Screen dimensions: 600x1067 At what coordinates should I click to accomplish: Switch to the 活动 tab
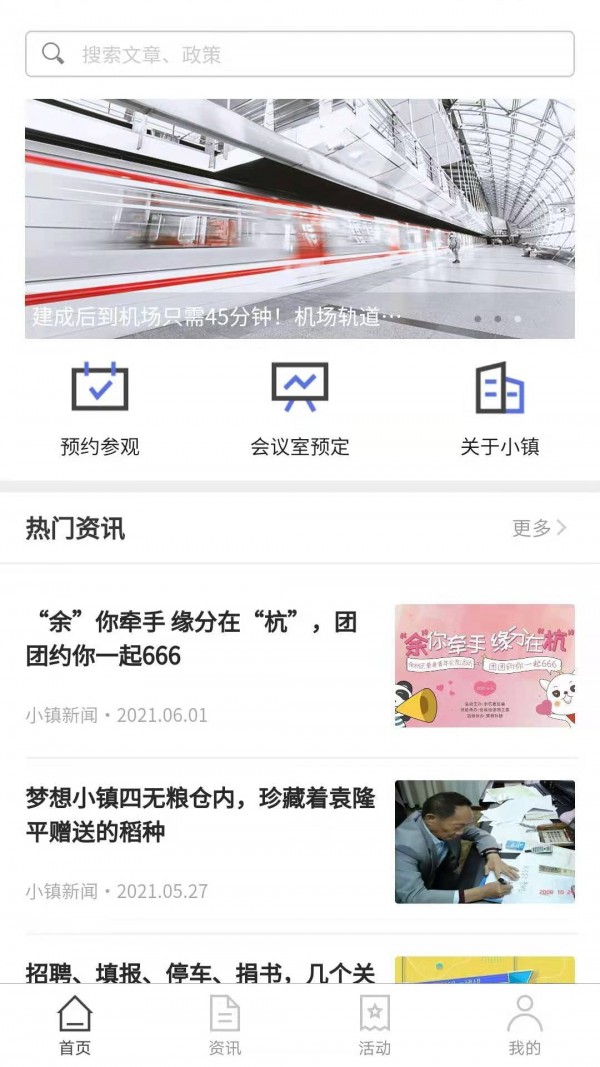375,1027
